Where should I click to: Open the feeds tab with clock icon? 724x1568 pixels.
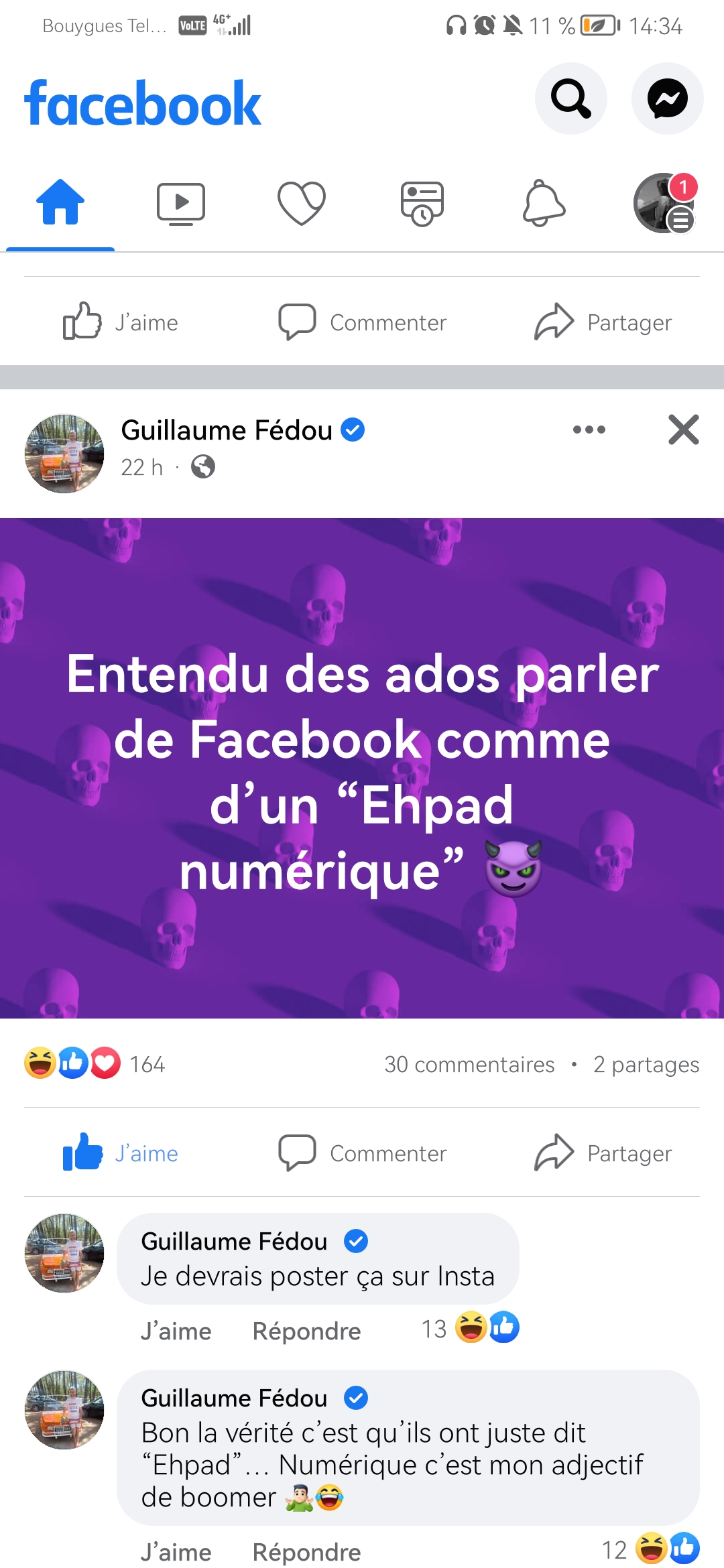[422, 202]
